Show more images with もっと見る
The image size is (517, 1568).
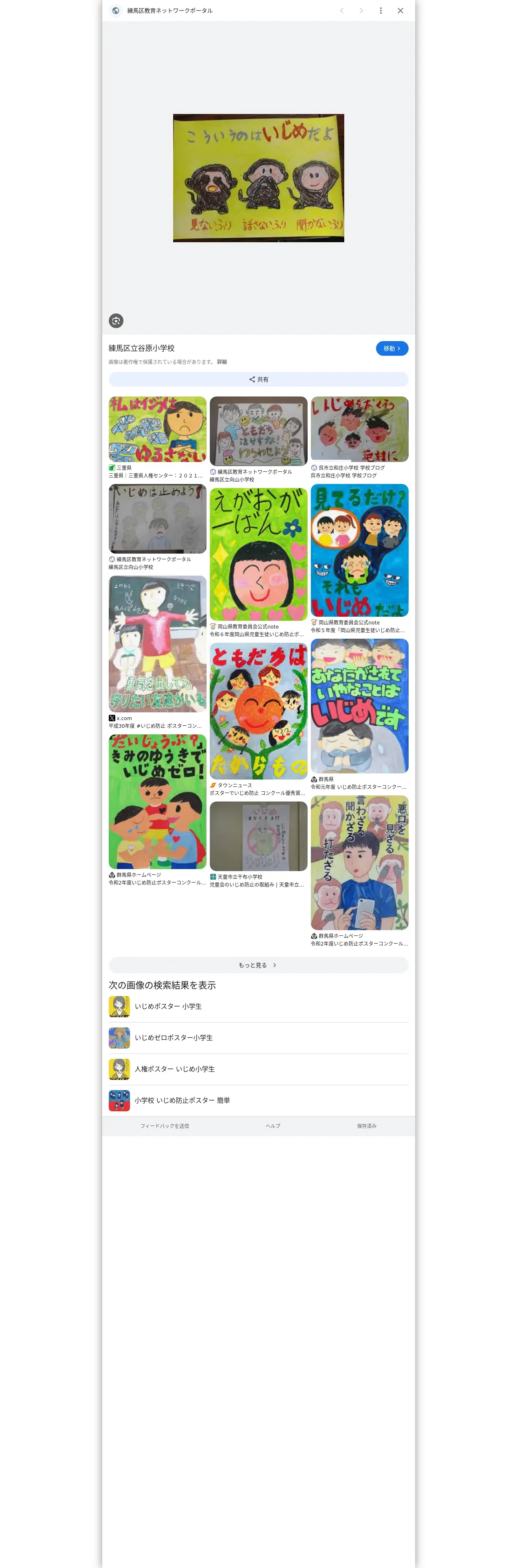(x=258, y=965)
